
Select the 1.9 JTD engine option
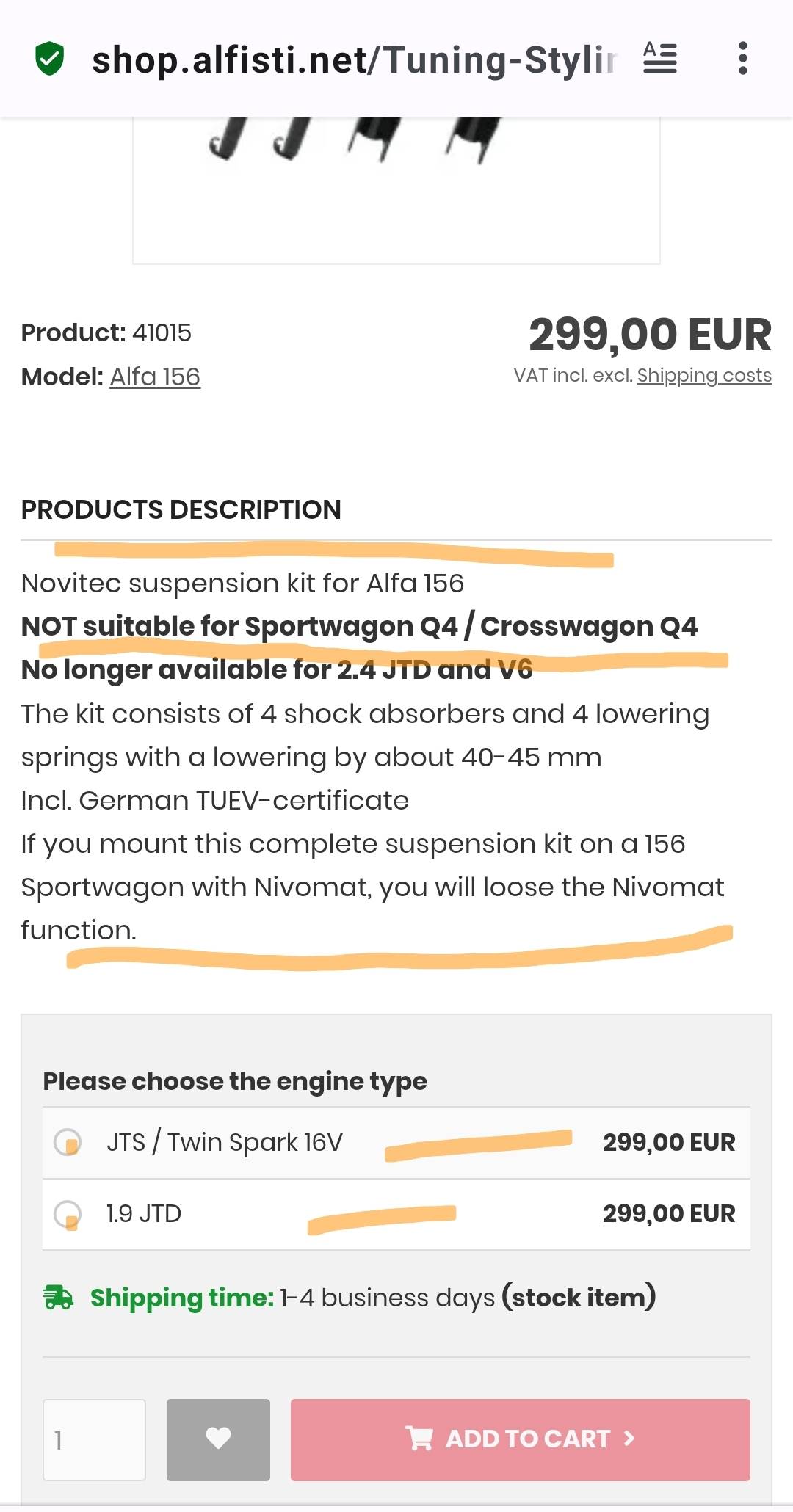click(x=68, y=1213)
